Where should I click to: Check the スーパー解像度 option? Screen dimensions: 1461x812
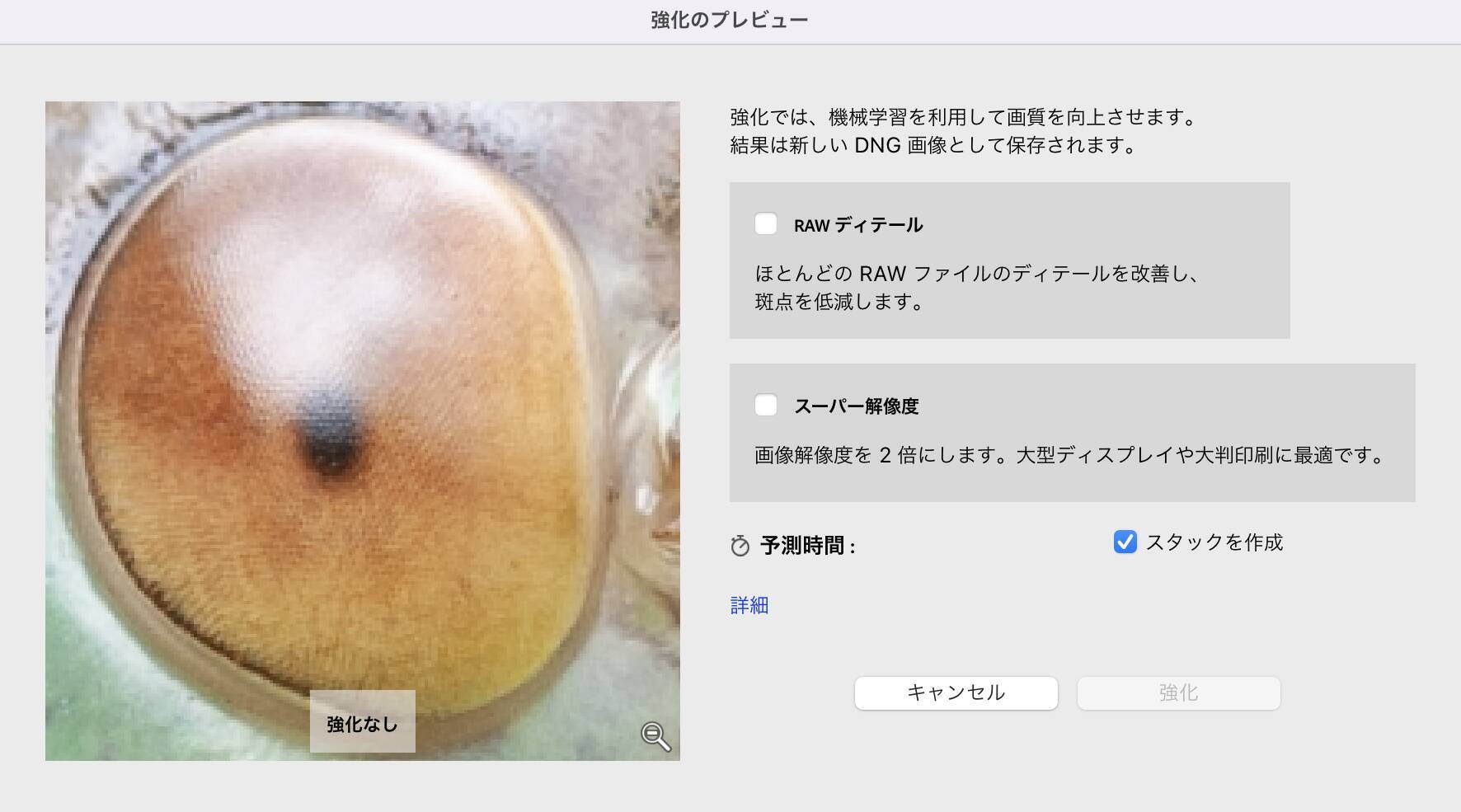tap(766, 405)
